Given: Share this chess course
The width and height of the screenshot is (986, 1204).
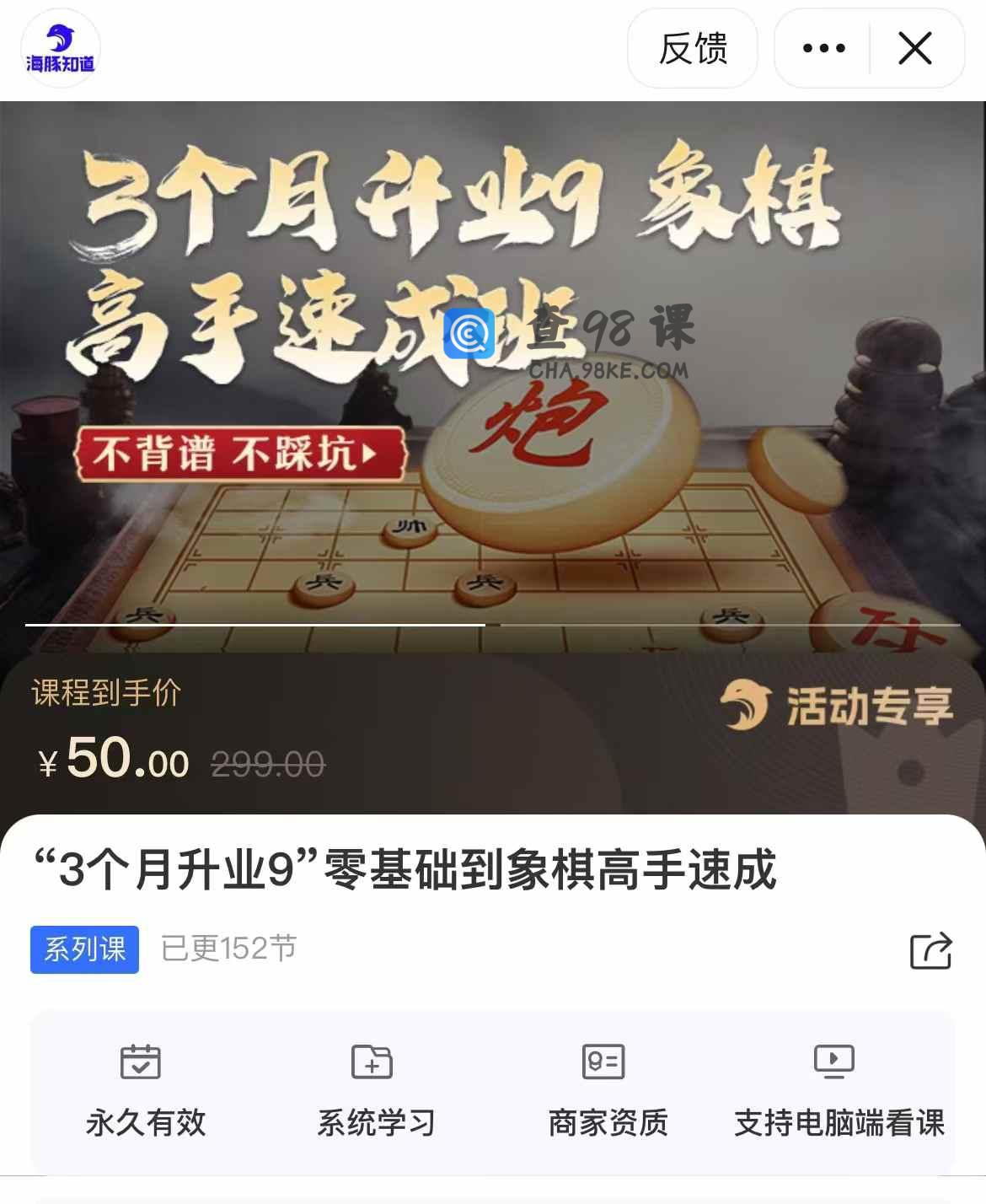Looking at the screenshot, I should click(x=930, y=951).
